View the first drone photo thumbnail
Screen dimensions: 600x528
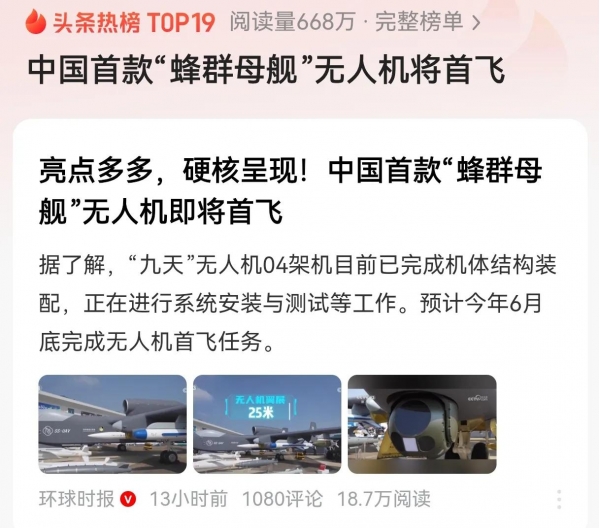tap(113, 425)
